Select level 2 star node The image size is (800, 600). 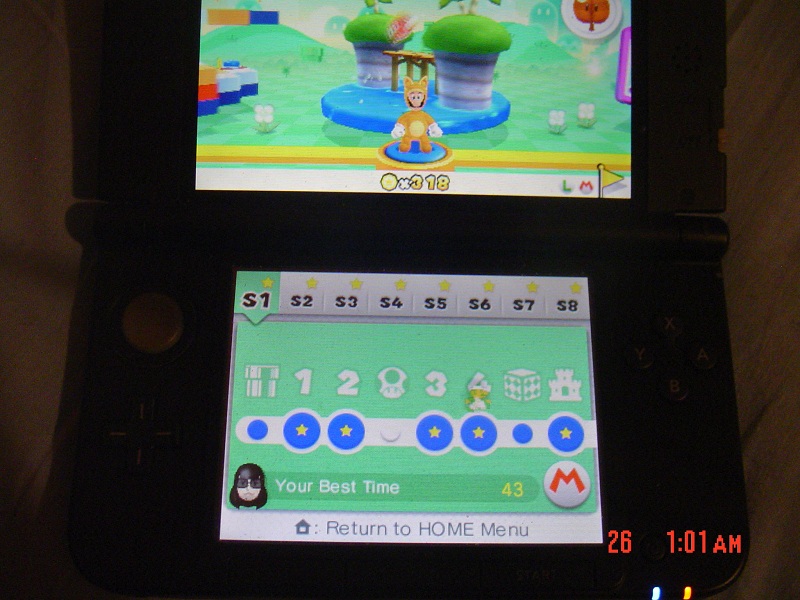[346, 431]
